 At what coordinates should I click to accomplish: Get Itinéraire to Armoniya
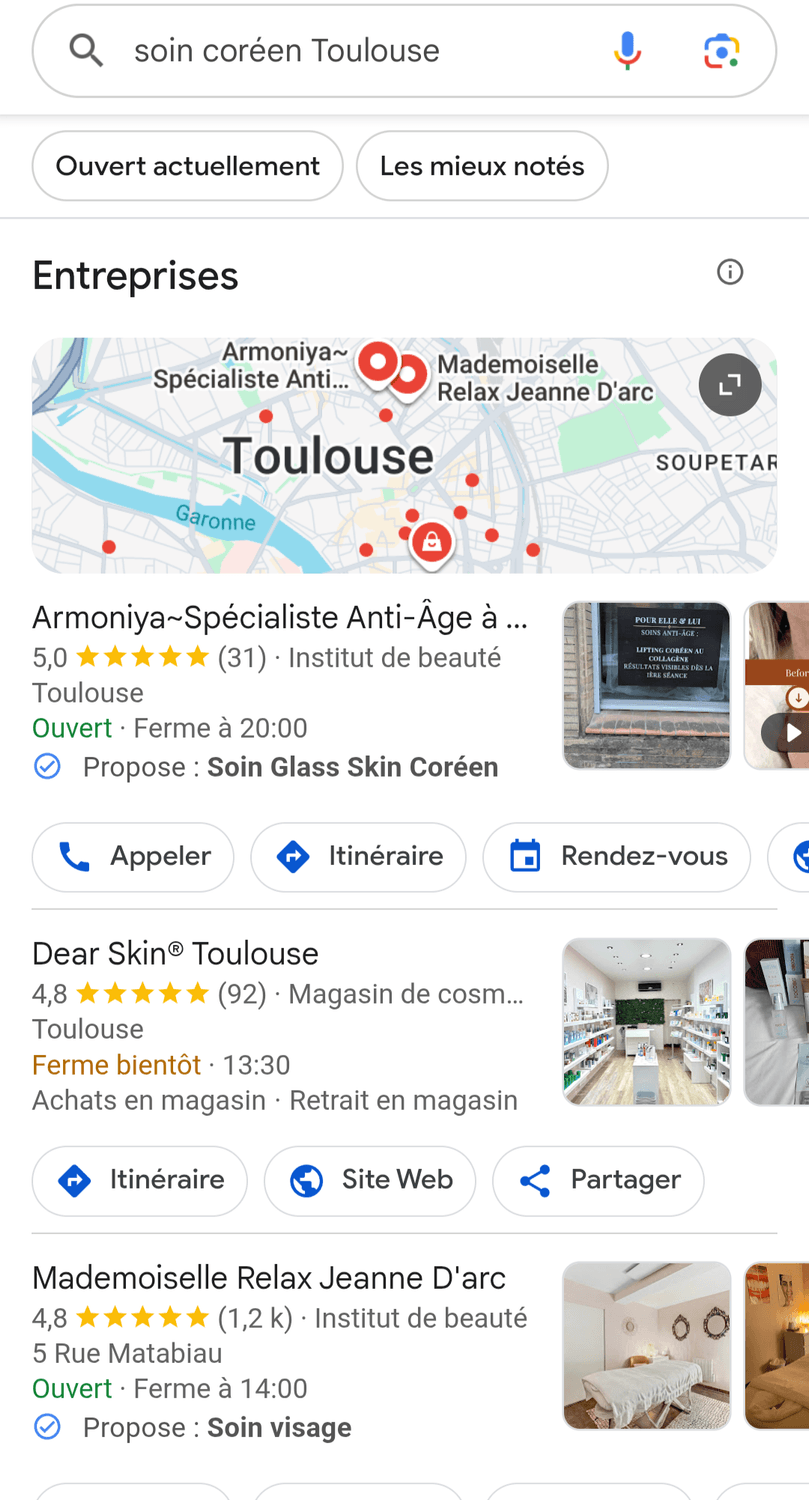tap(358, 857)
